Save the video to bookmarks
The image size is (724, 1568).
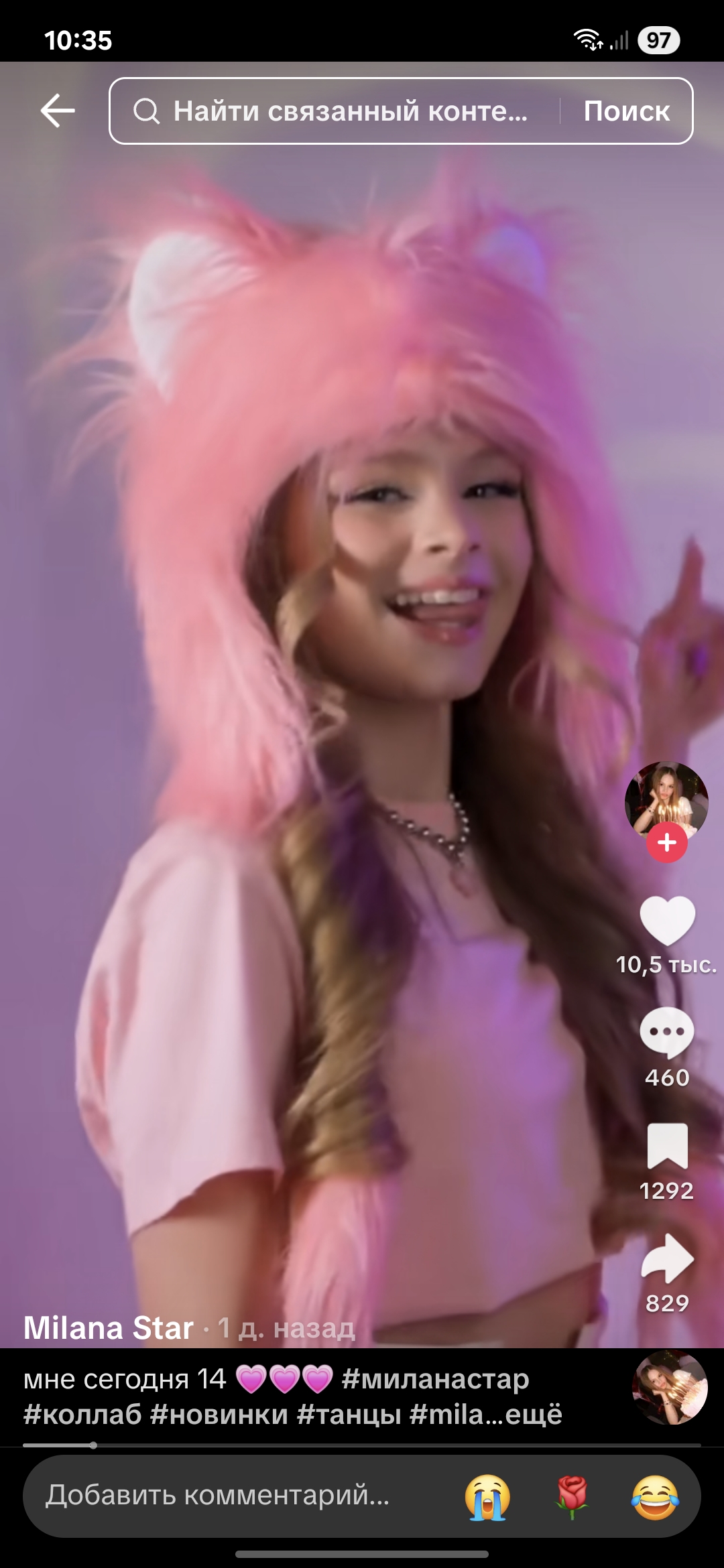tap(667, 1146)
